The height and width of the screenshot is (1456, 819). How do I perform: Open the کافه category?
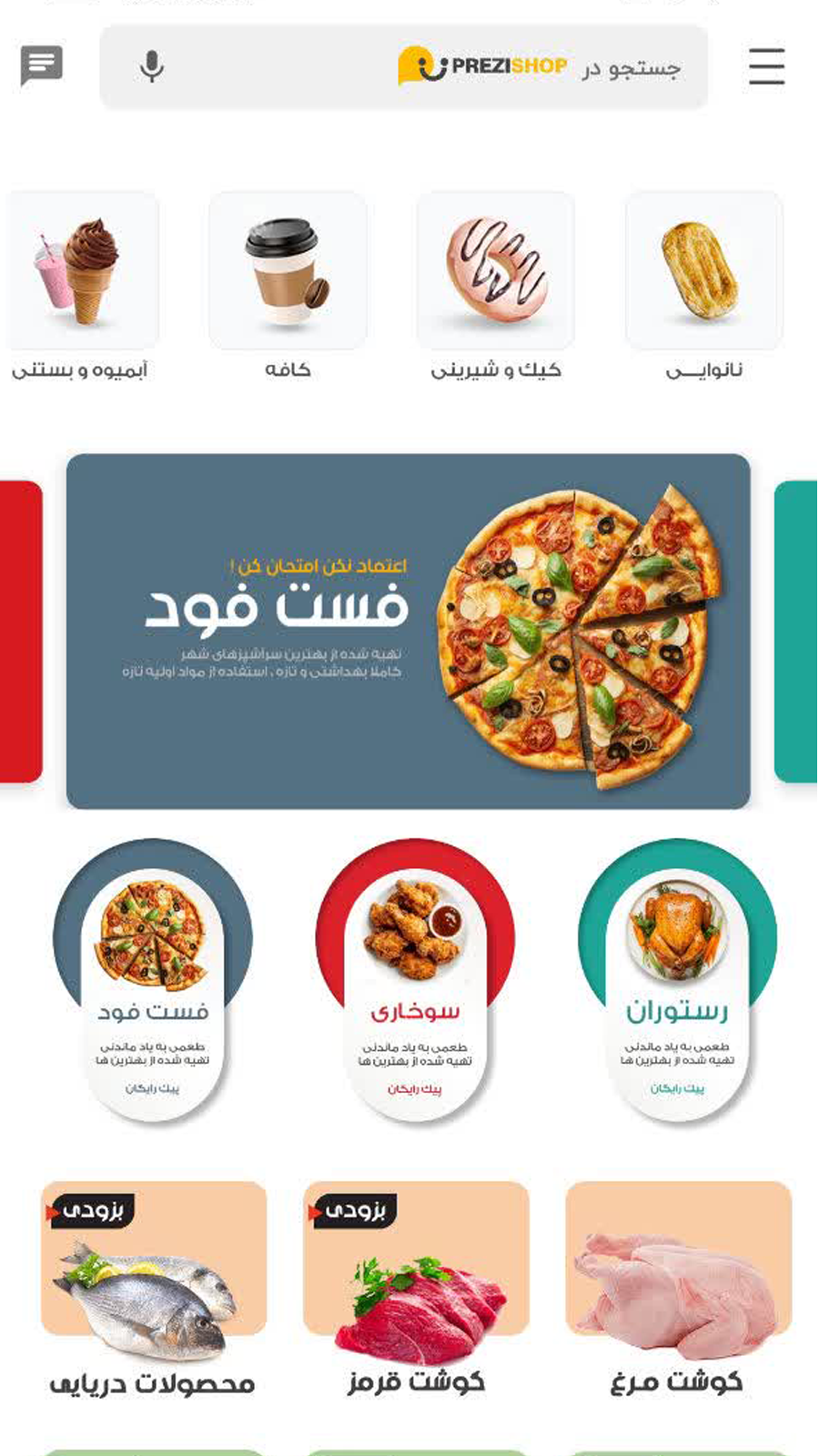[288, 271]
